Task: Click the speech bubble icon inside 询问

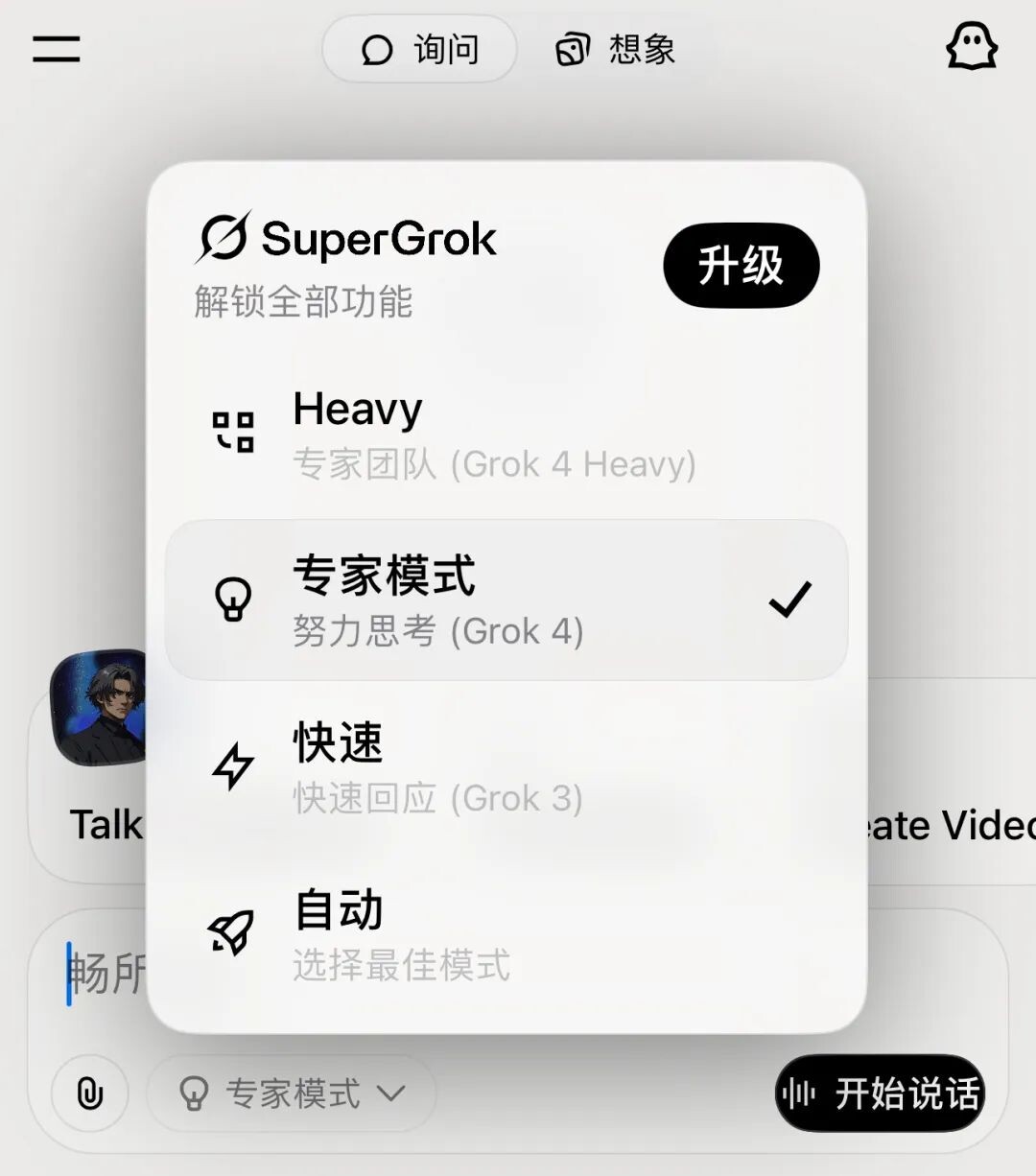Action: (x=375, y=50)
